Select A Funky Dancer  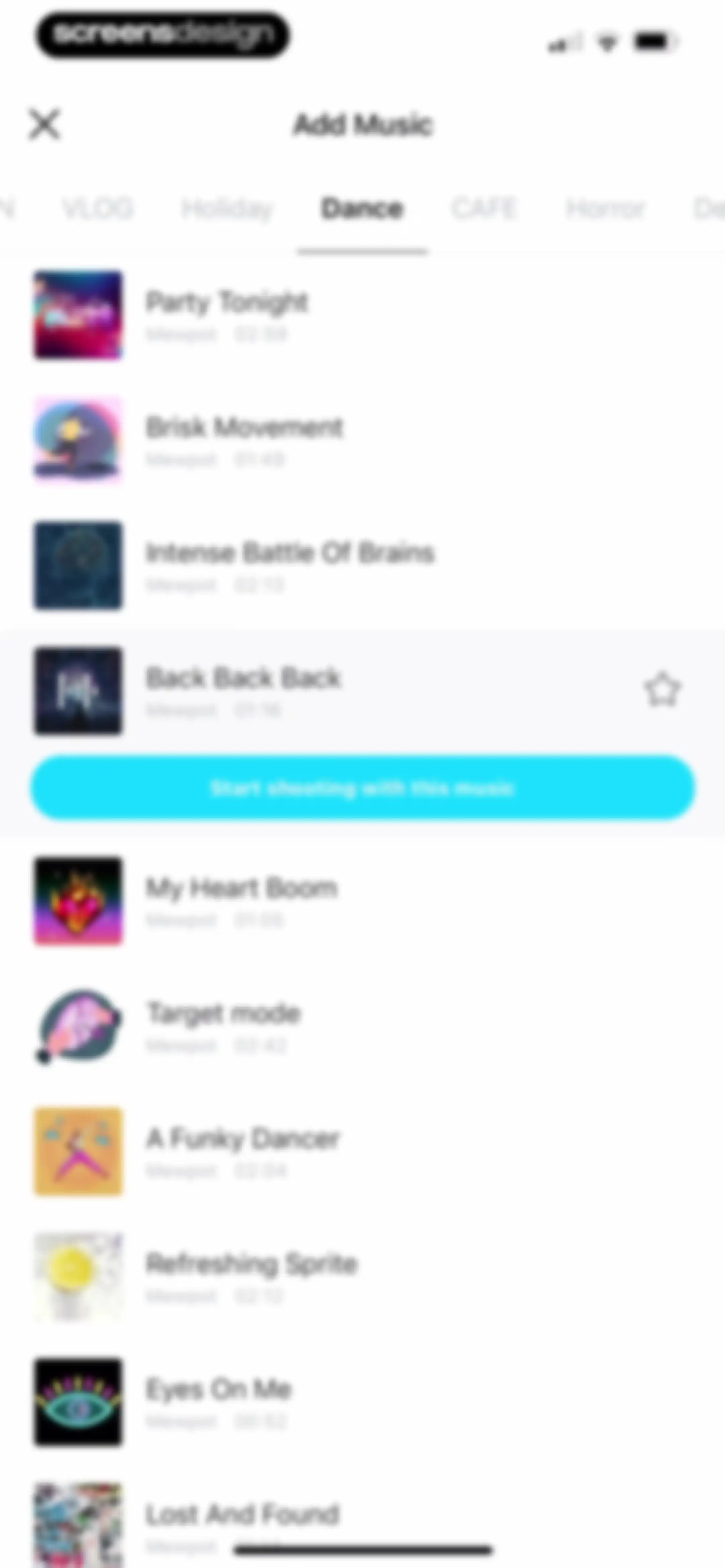pyautogui.click(x=362, y=1152)
